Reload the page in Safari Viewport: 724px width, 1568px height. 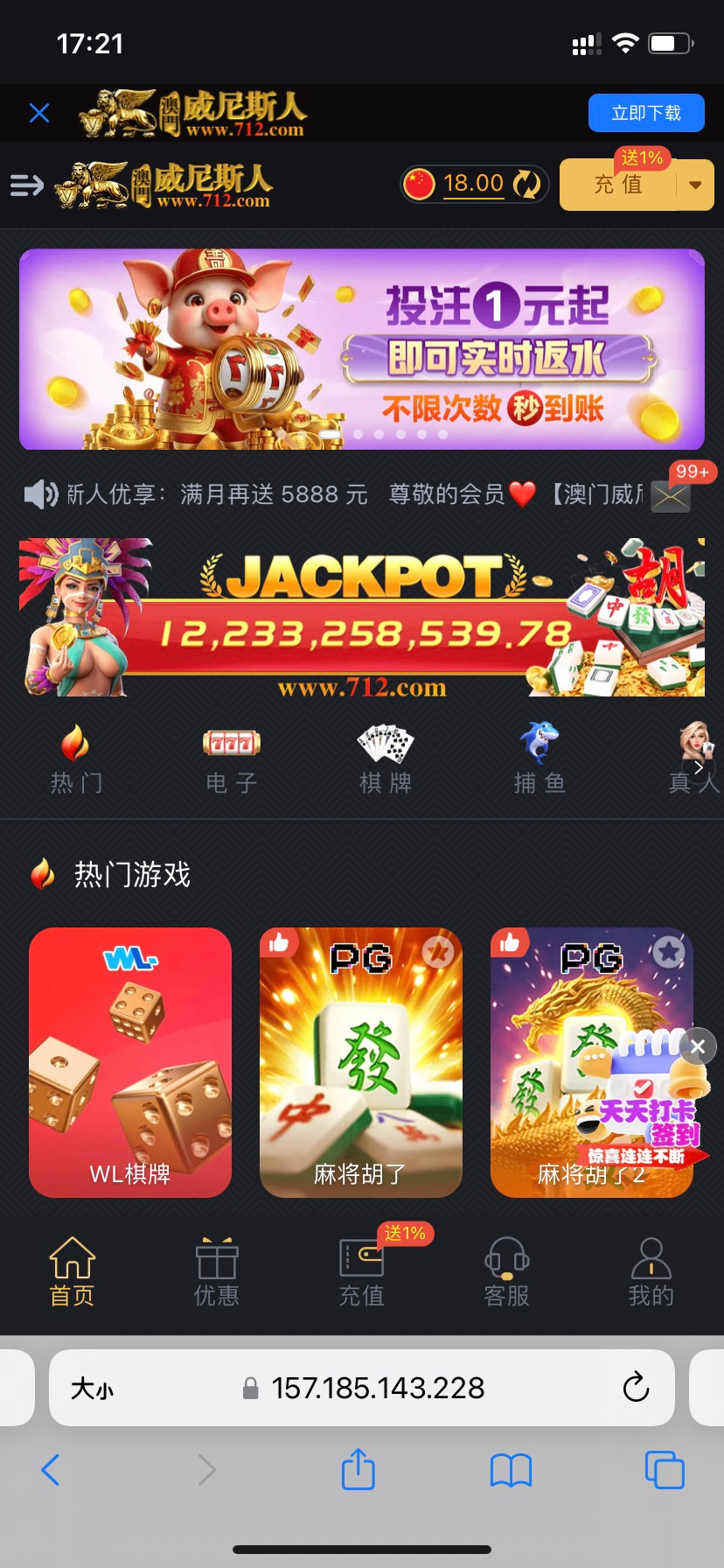pyautogui.click(x=636, y=1387)
